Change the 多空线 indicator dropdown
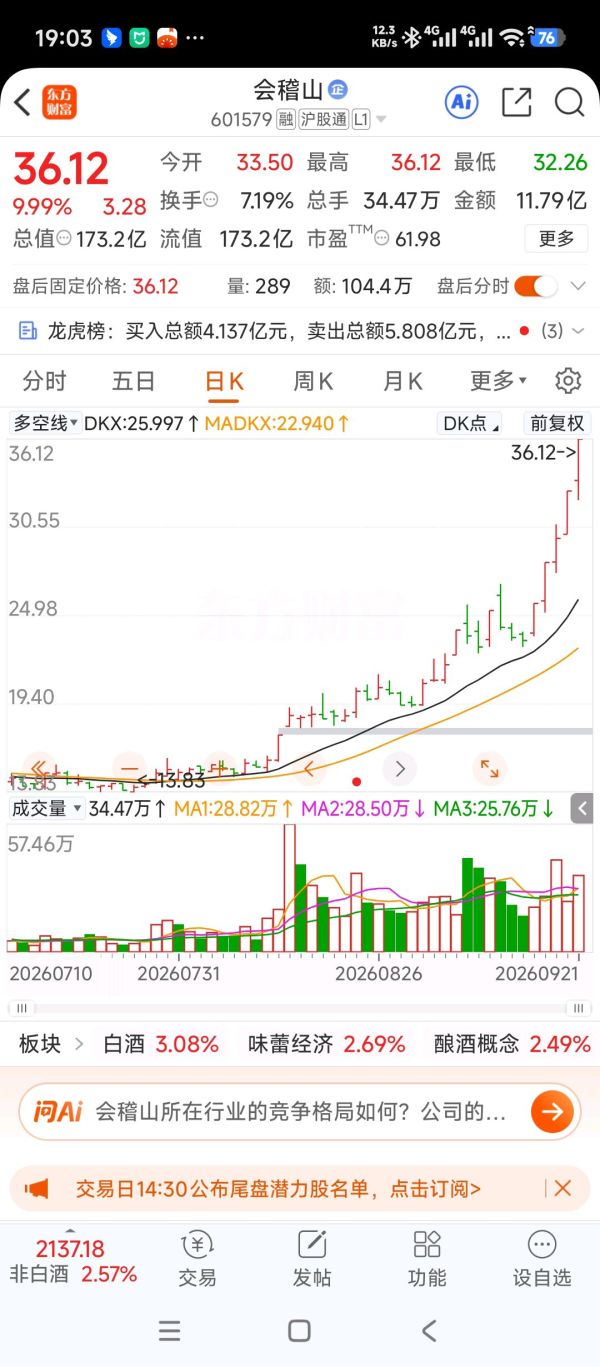The height and width of the screenshot is (1367, 600). pyautogui.click(x=45, y=423)
